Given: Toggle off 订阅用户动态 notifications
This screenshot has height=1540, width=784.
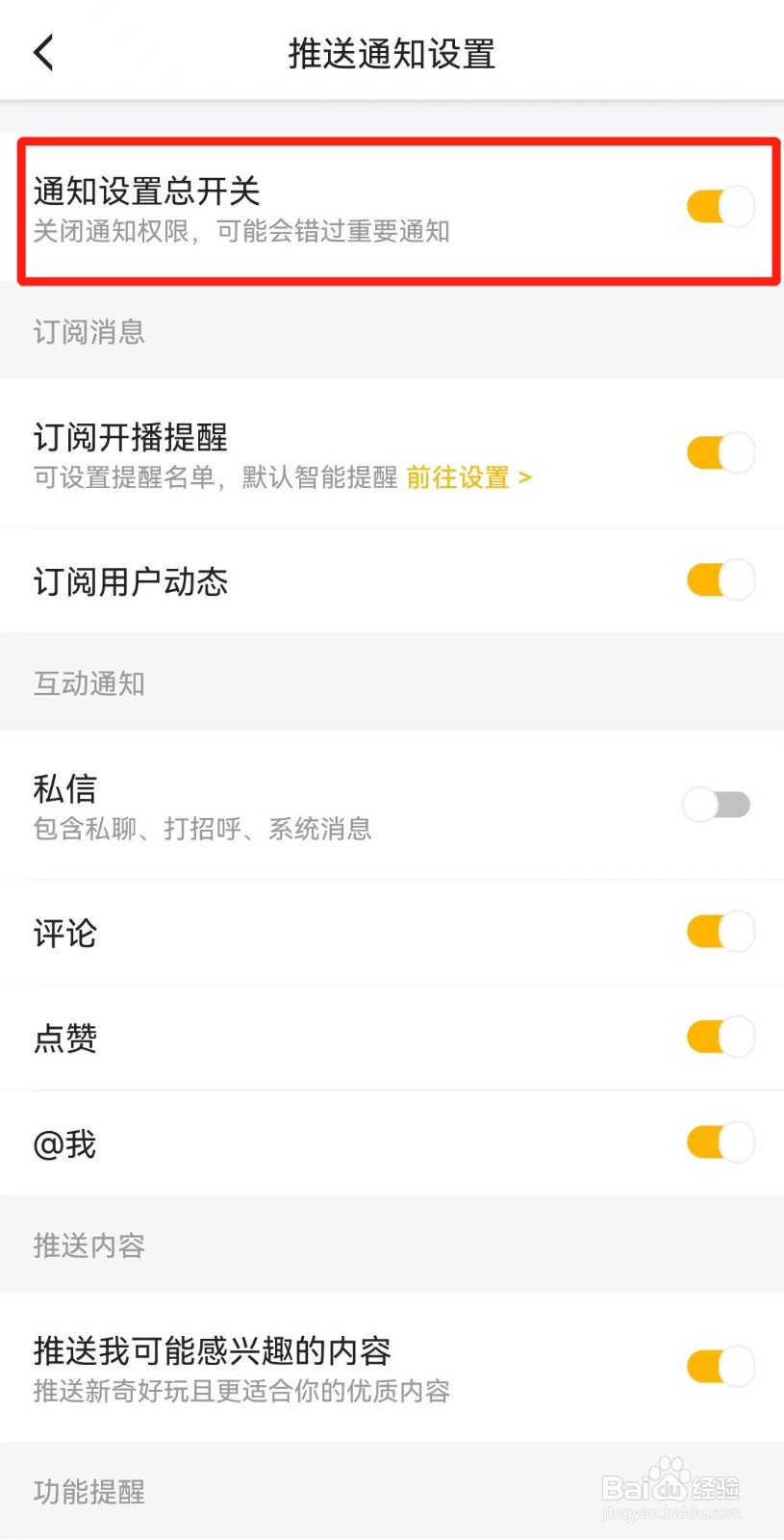Looking at the screenshot, I should point(720,579).
